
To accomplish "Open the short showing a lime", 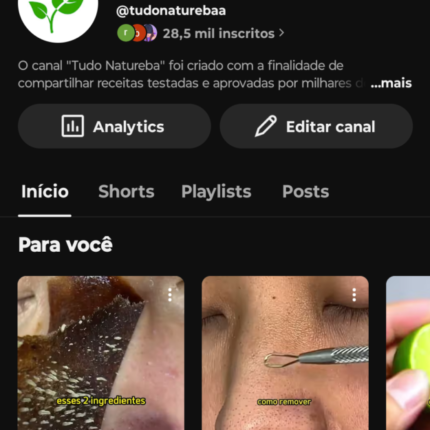I will pyautogui.click(x=408, y=353).
